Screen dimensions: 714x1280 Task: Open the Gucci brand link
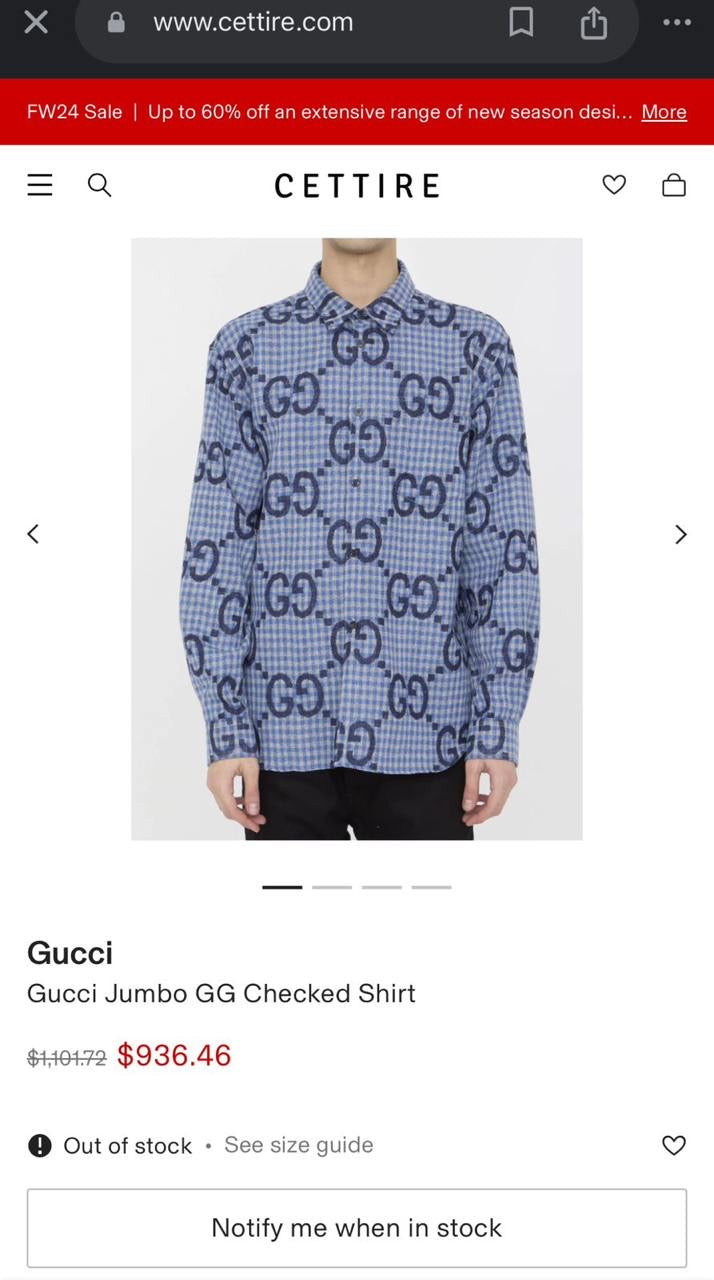pos(70,953)
